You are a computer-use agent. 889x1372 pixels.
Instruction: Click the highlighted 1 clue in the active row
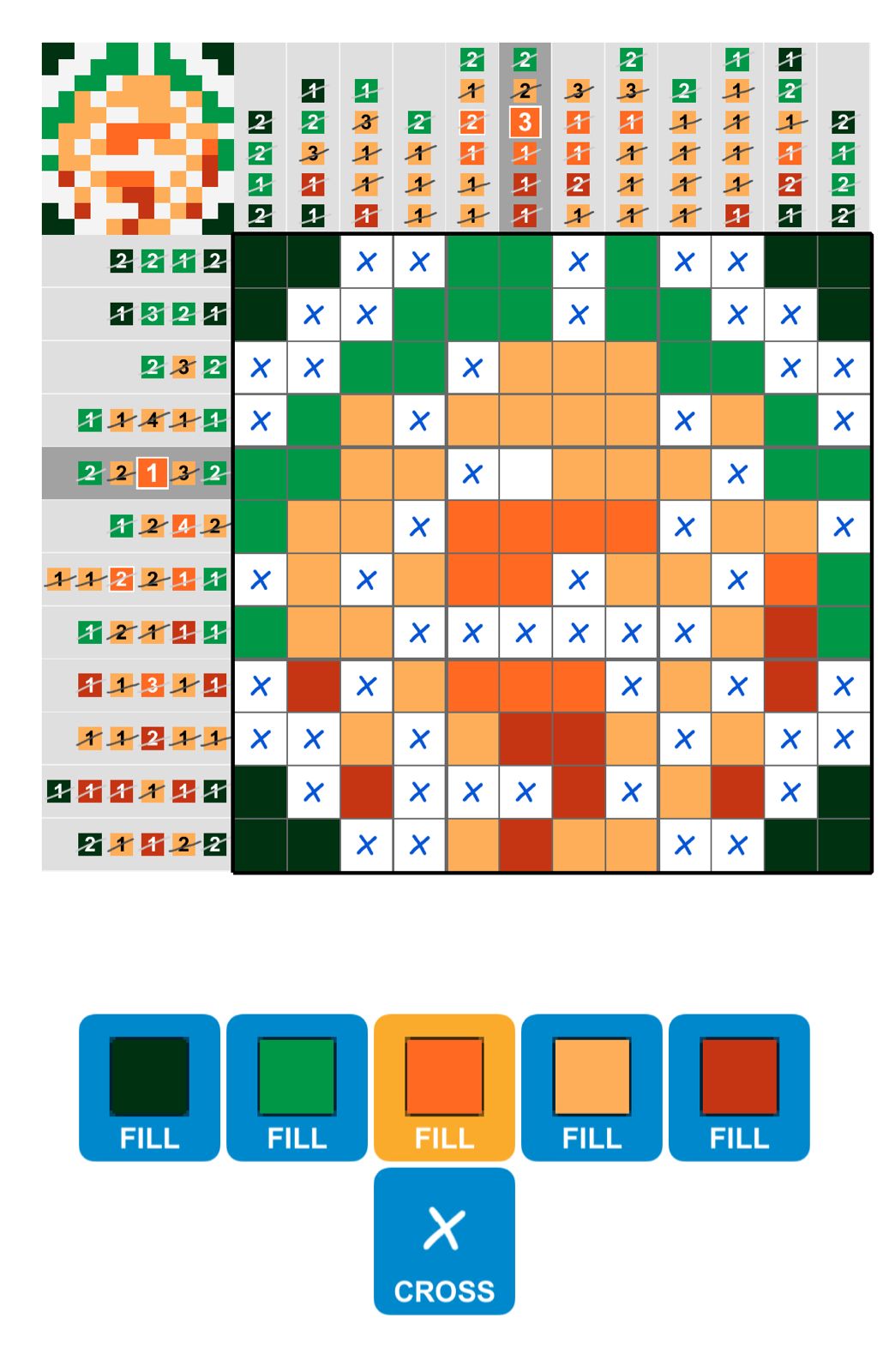click(153, 472)
